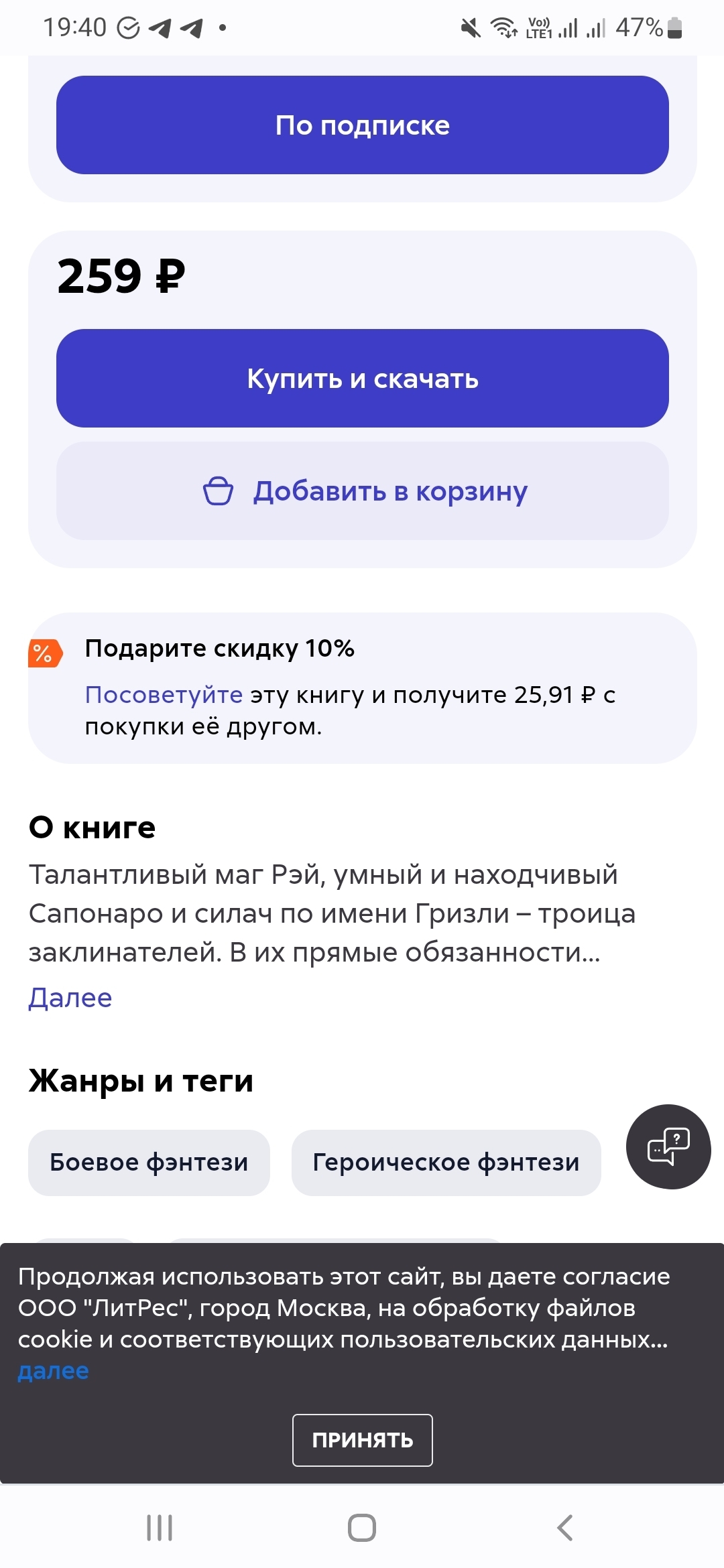Accept cookies with ПРИНЯТЬ
Screen dimensions: 724x1568
(x=362, y=1440)
